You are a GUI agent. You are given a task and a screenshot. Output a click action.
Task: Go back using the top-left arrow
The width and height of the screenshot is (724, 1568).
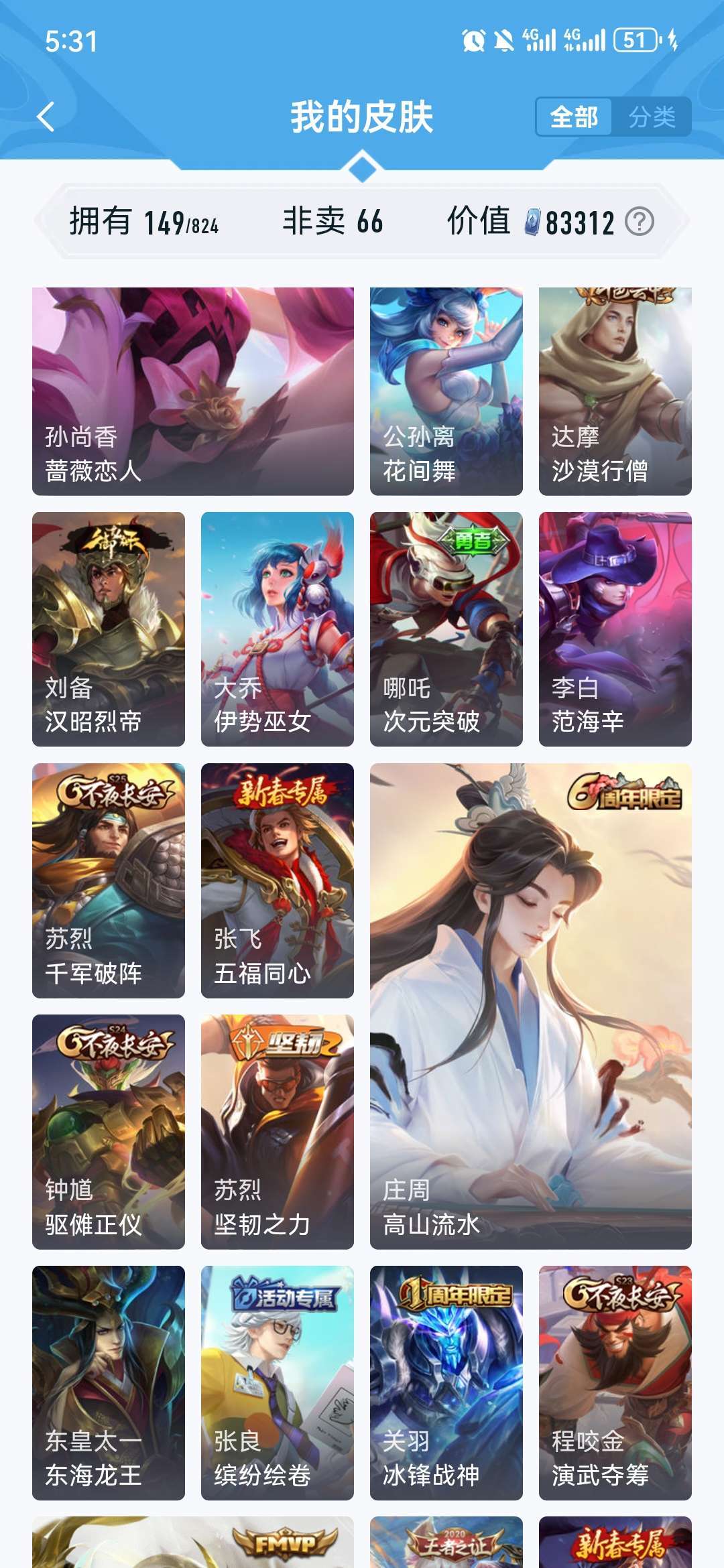tap(46, 117)
